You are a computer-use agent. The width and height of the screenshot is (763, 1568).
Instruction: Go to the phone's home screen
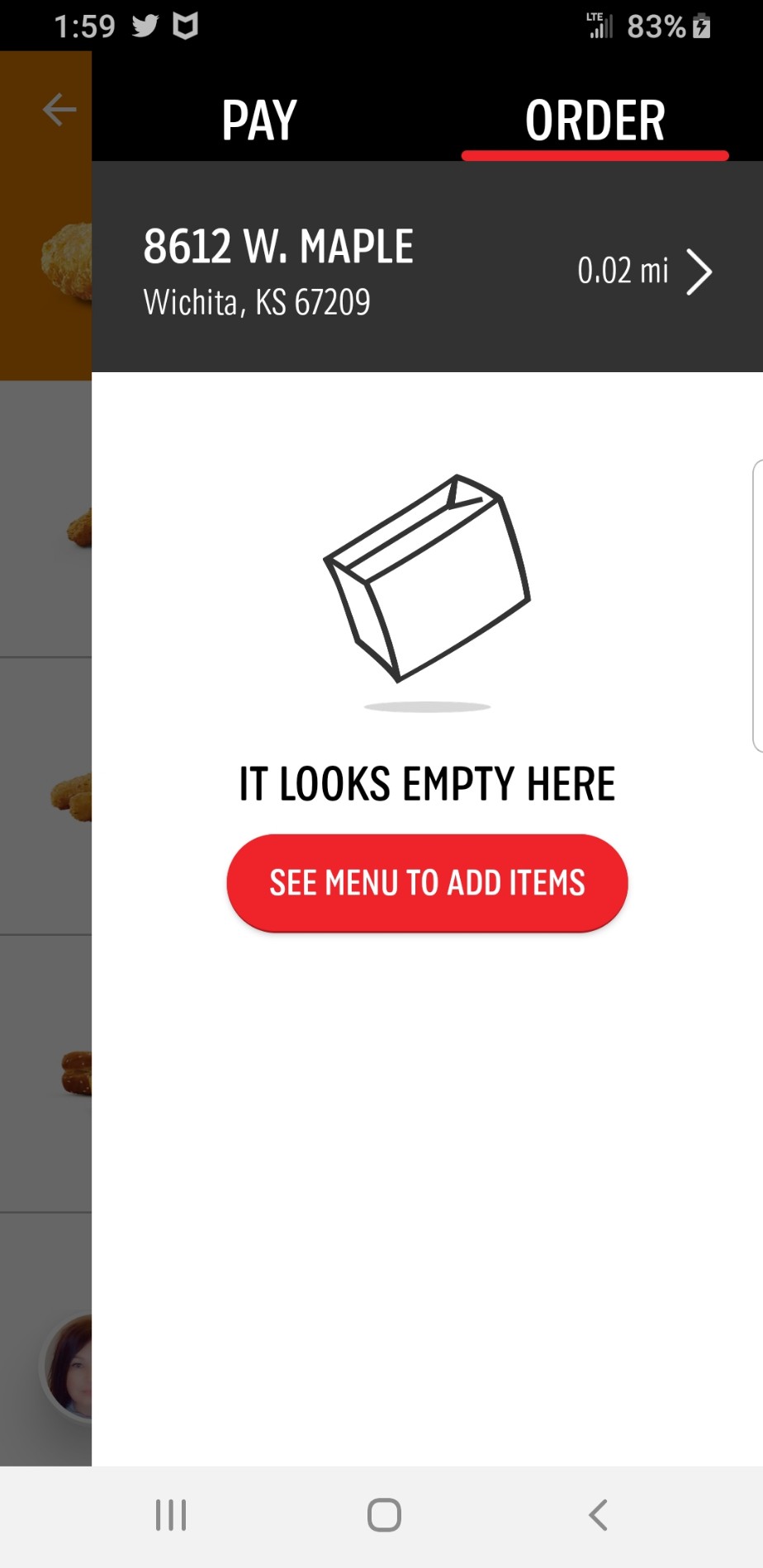384,1515
